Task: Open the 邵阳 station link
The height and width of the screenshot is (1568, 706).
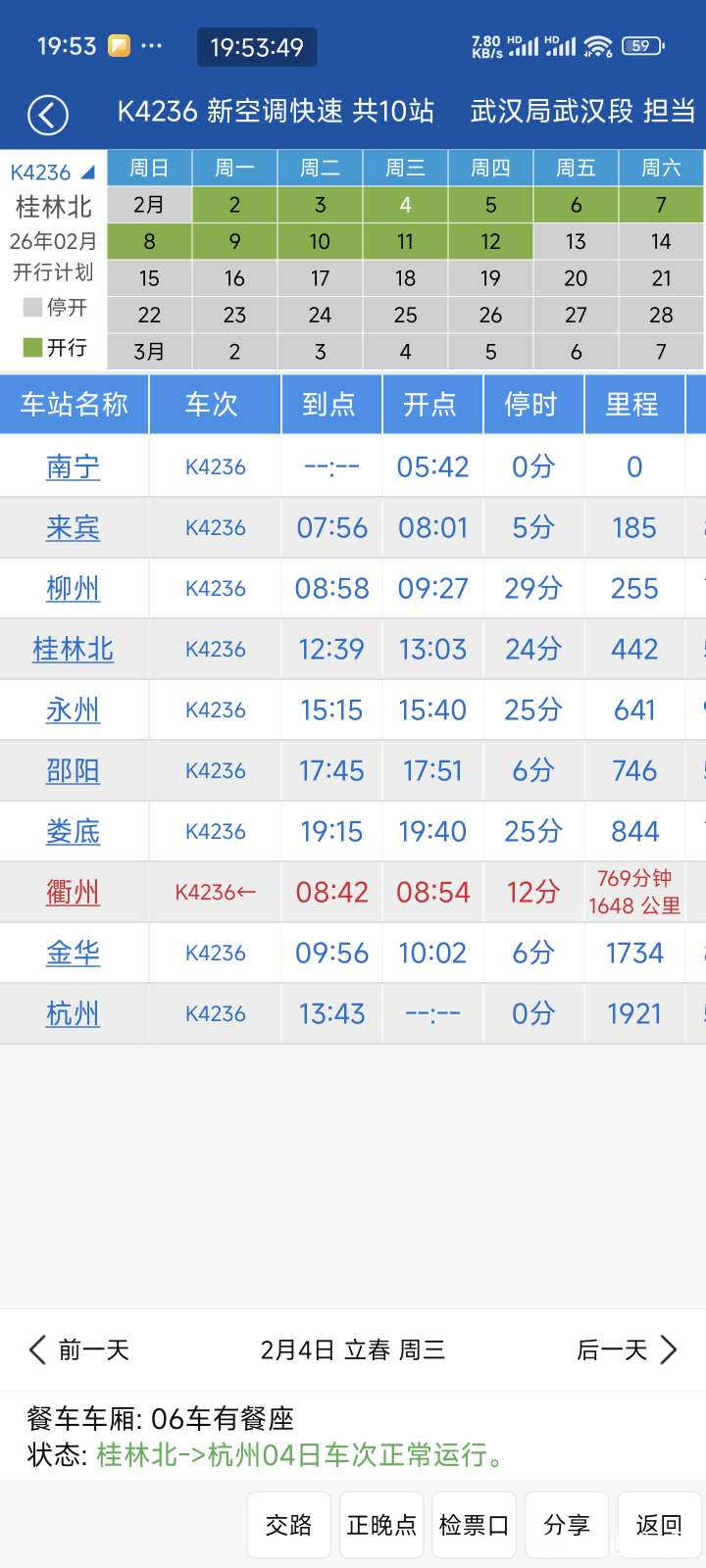Action: [74, 770]
